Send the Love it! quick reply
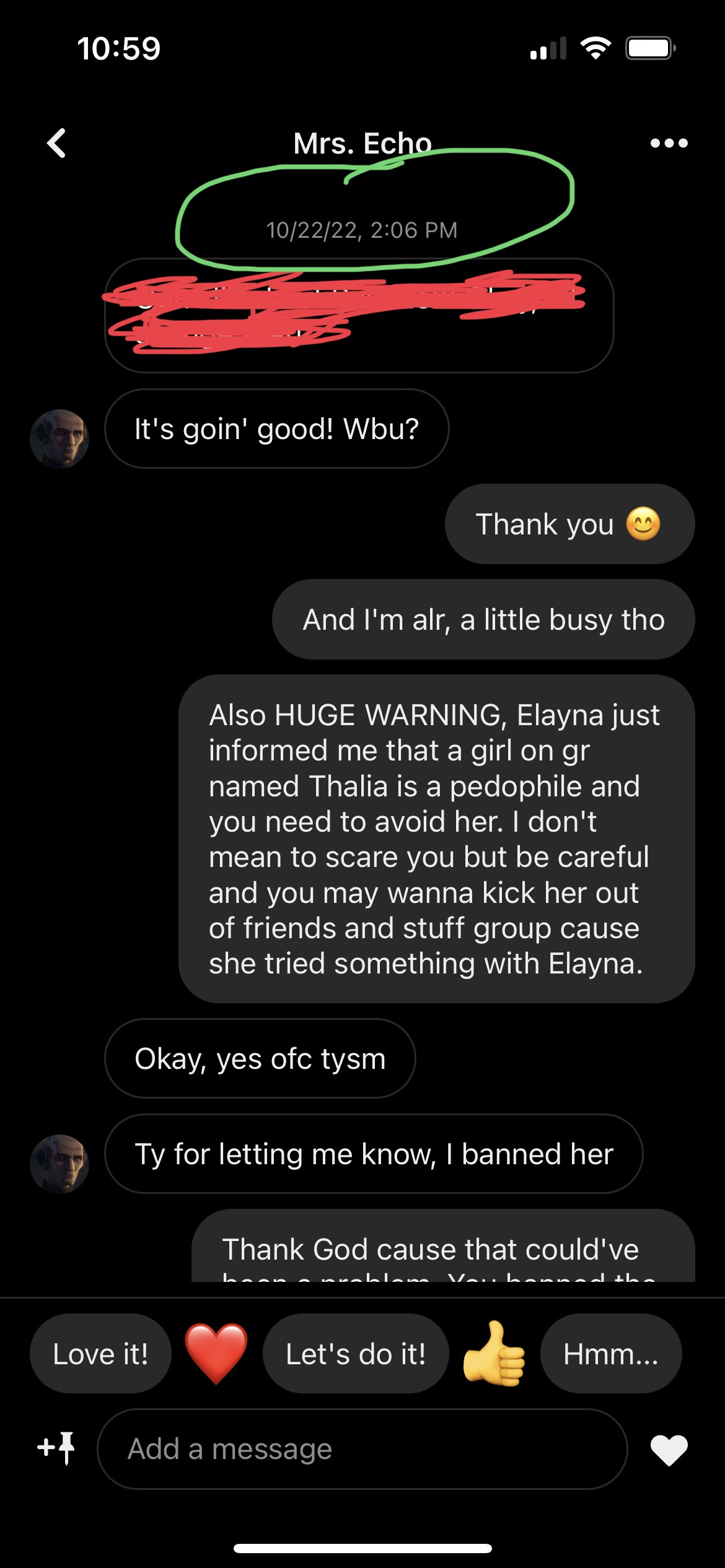 [x=100, y=1353]
